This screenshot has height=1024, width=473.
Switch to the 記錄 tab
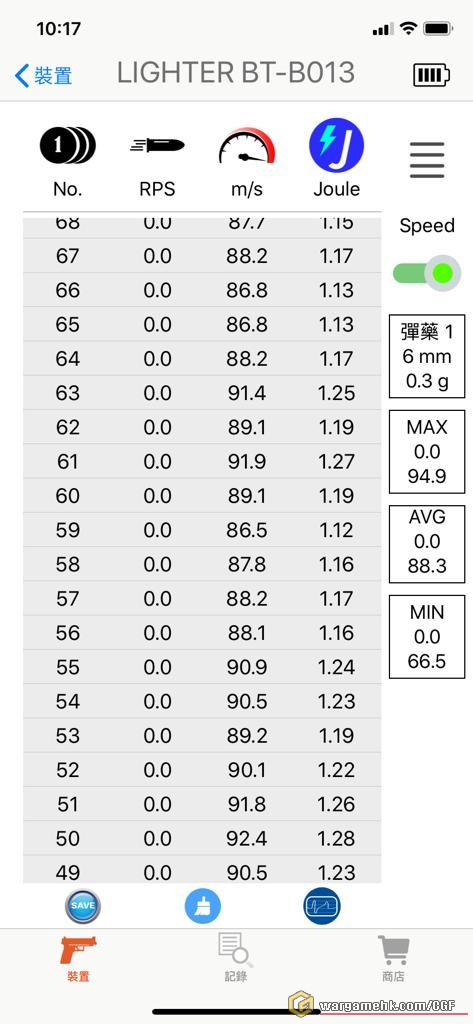tap(236, 959)
